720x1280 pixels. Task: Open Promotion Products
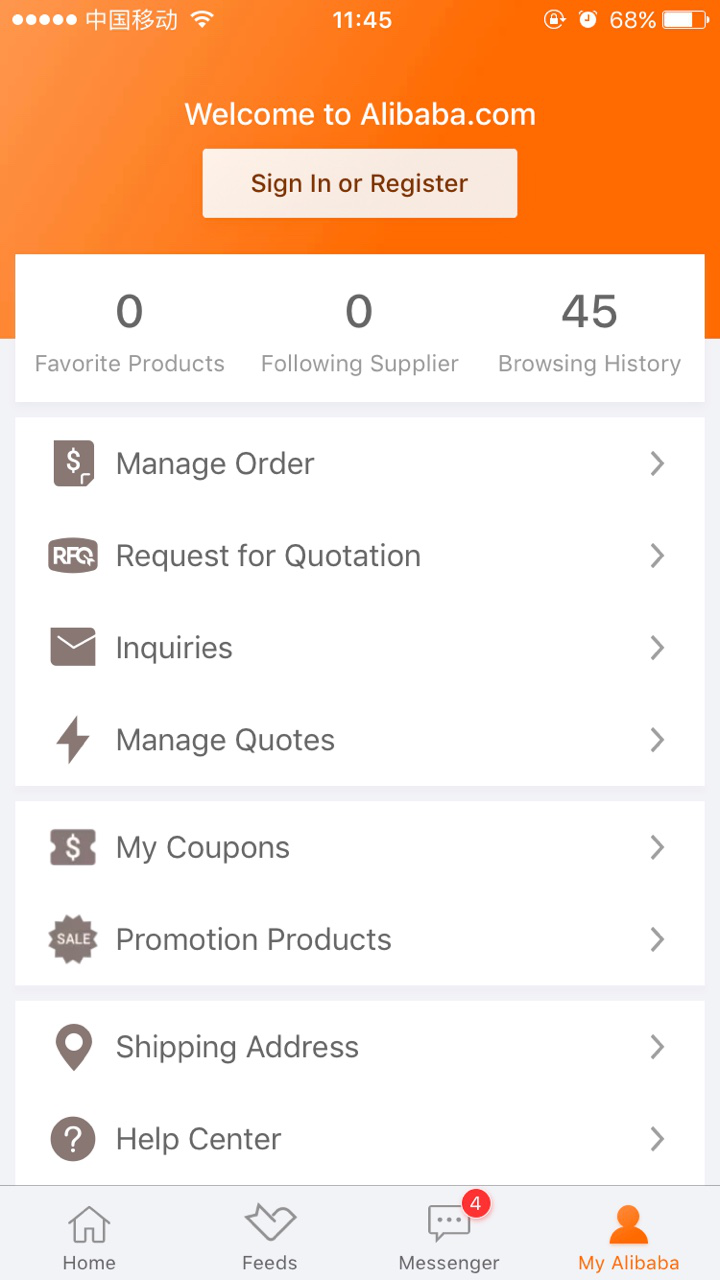[360, 940]
